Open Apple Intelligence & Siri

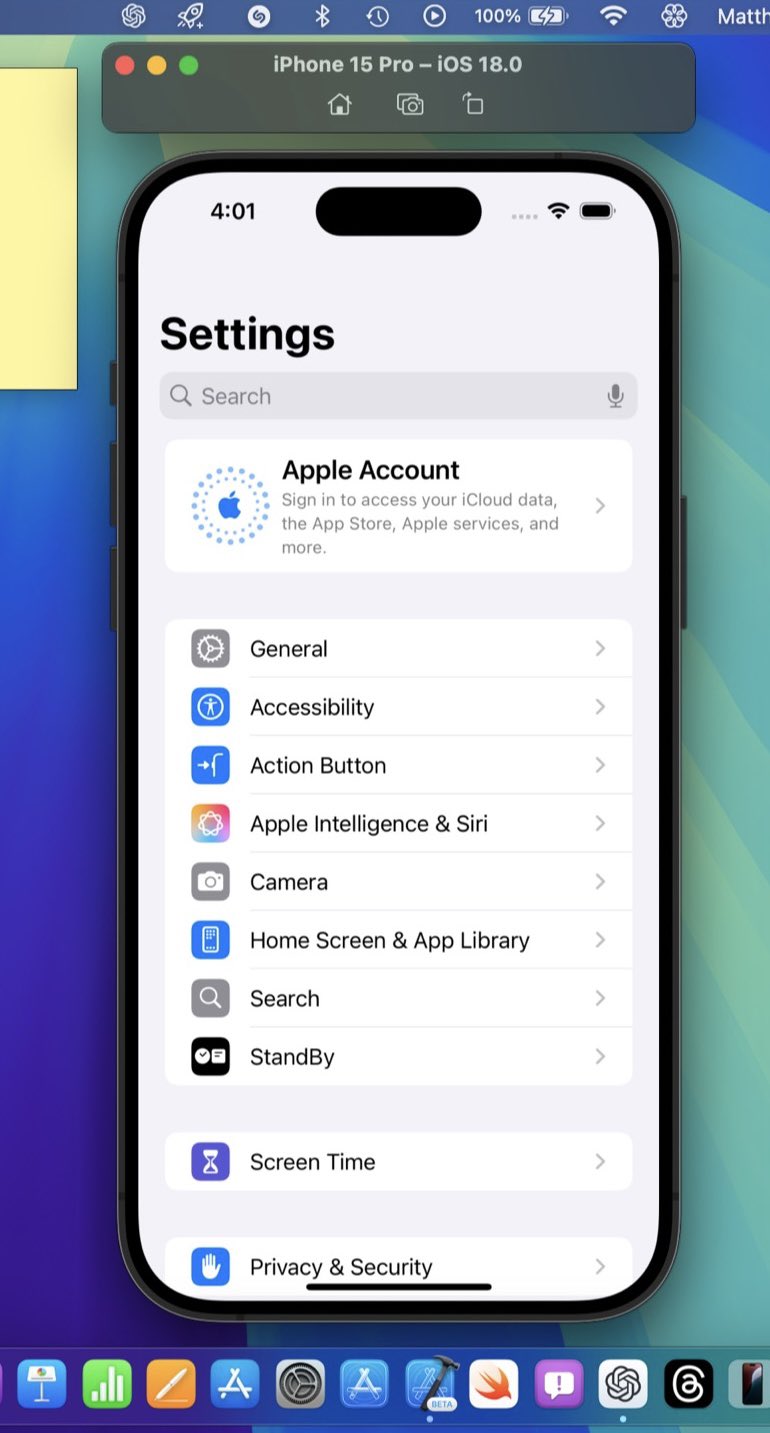point(398,824)
